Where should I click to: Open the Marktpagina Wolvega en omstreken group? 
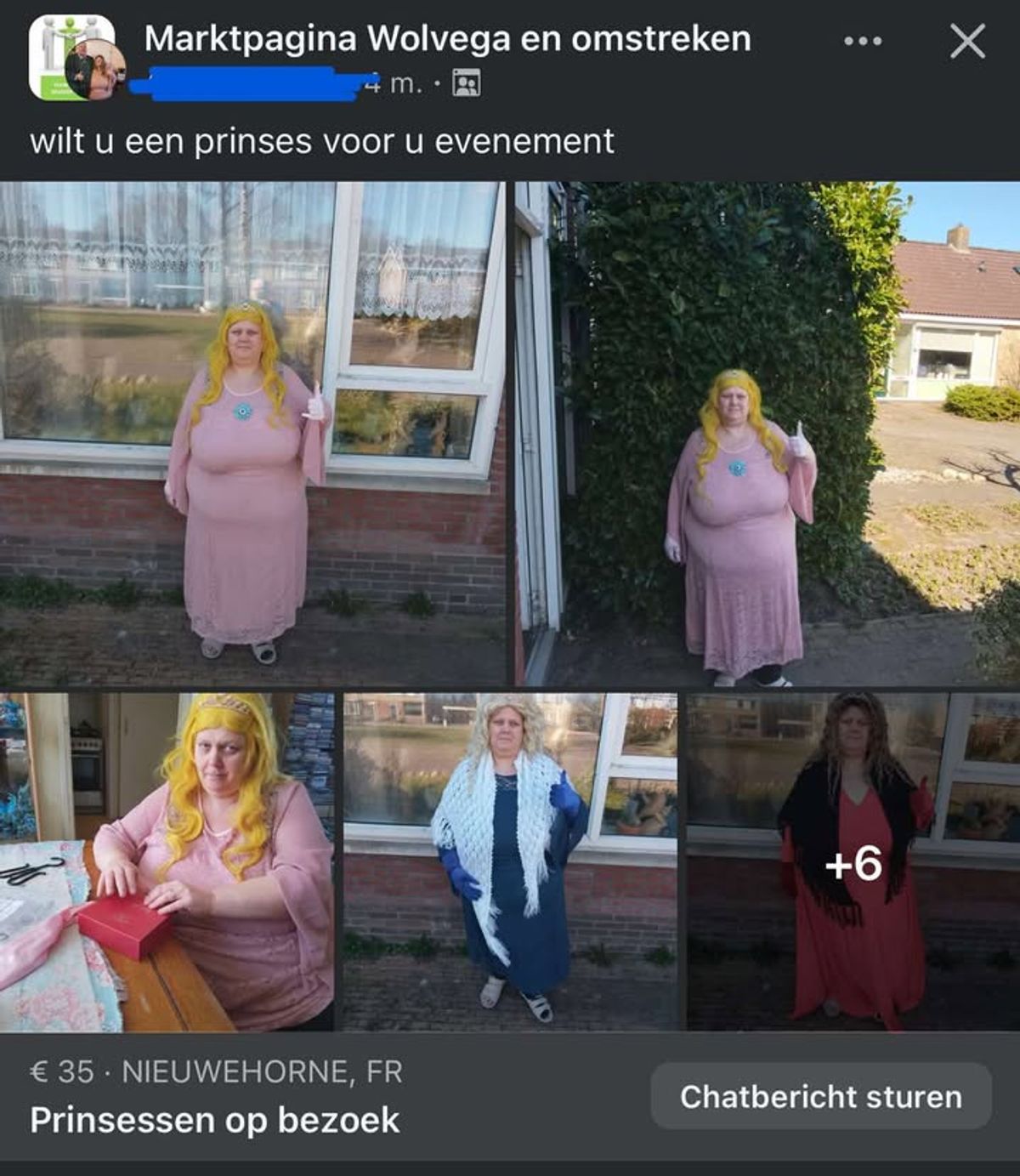(x=447, y=39)
